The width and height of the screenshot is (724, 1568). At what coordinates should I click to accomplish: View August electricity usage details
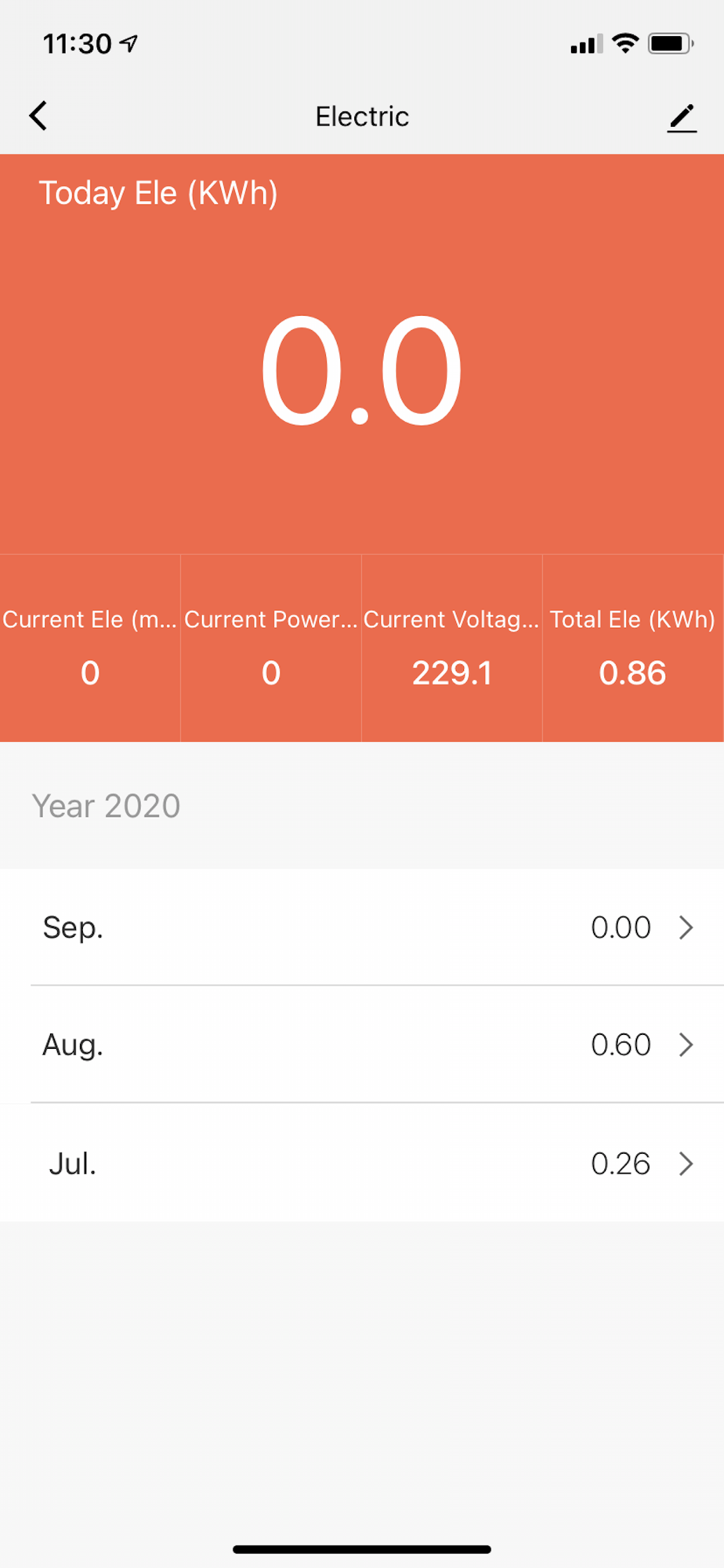tap(362, 1044)
